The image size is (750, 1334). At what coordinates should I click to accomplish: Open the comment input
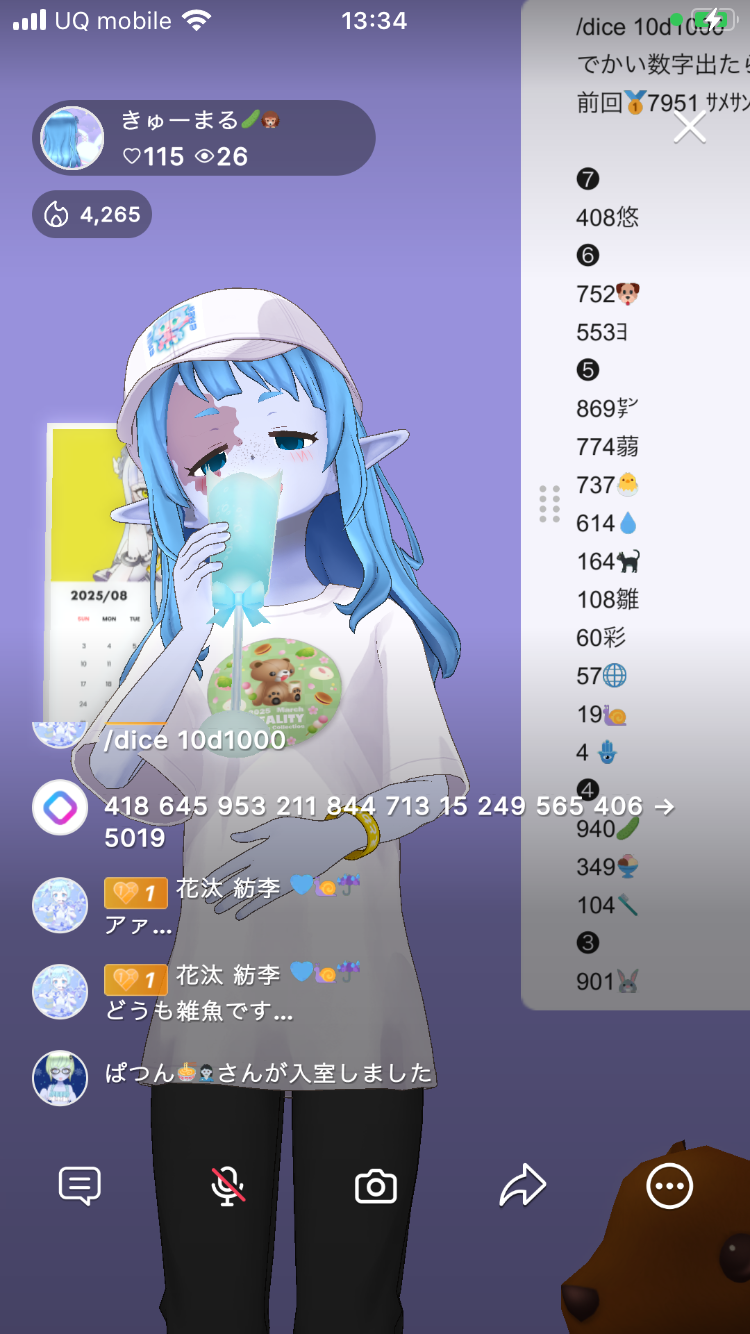[80, 1187]
